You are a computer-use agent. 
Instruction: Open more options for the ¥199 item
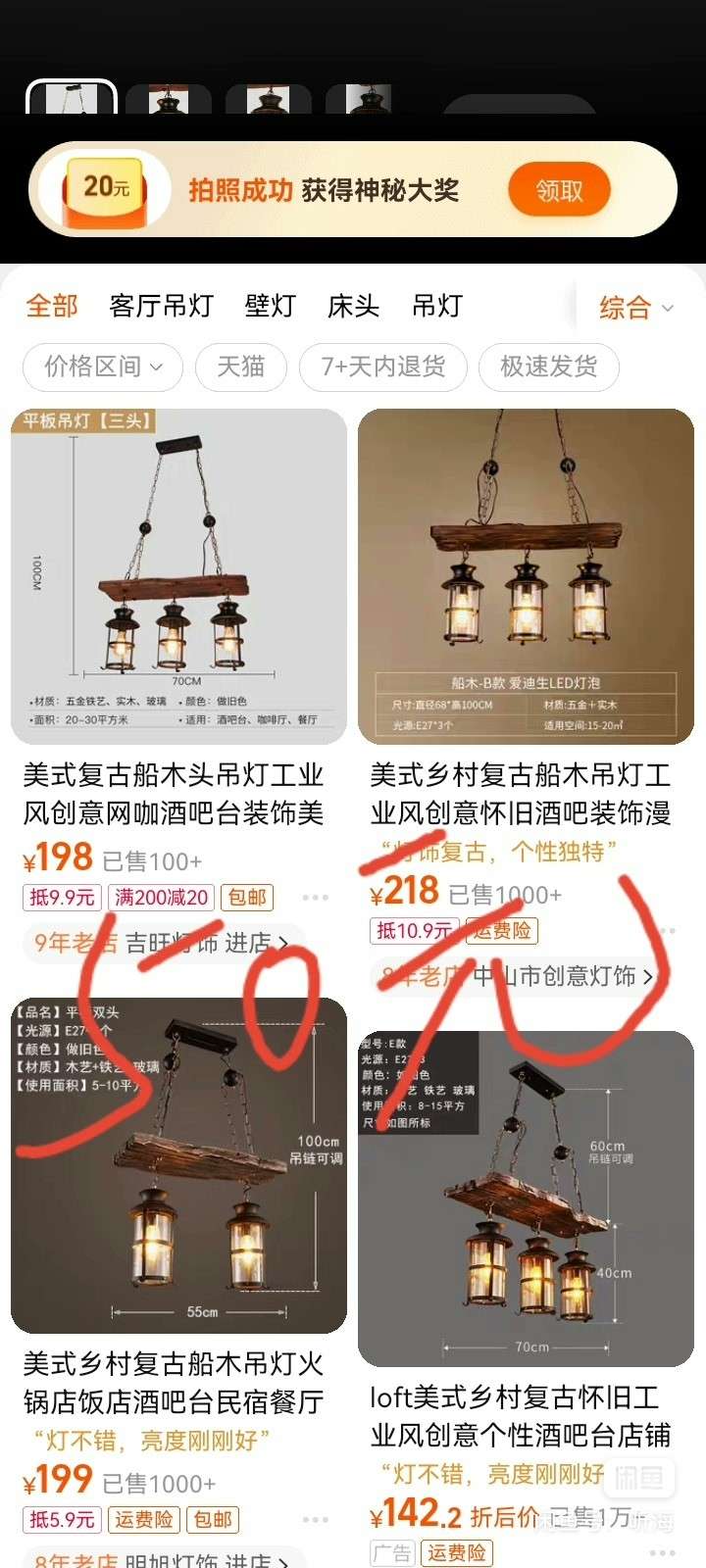[316, 1520]
